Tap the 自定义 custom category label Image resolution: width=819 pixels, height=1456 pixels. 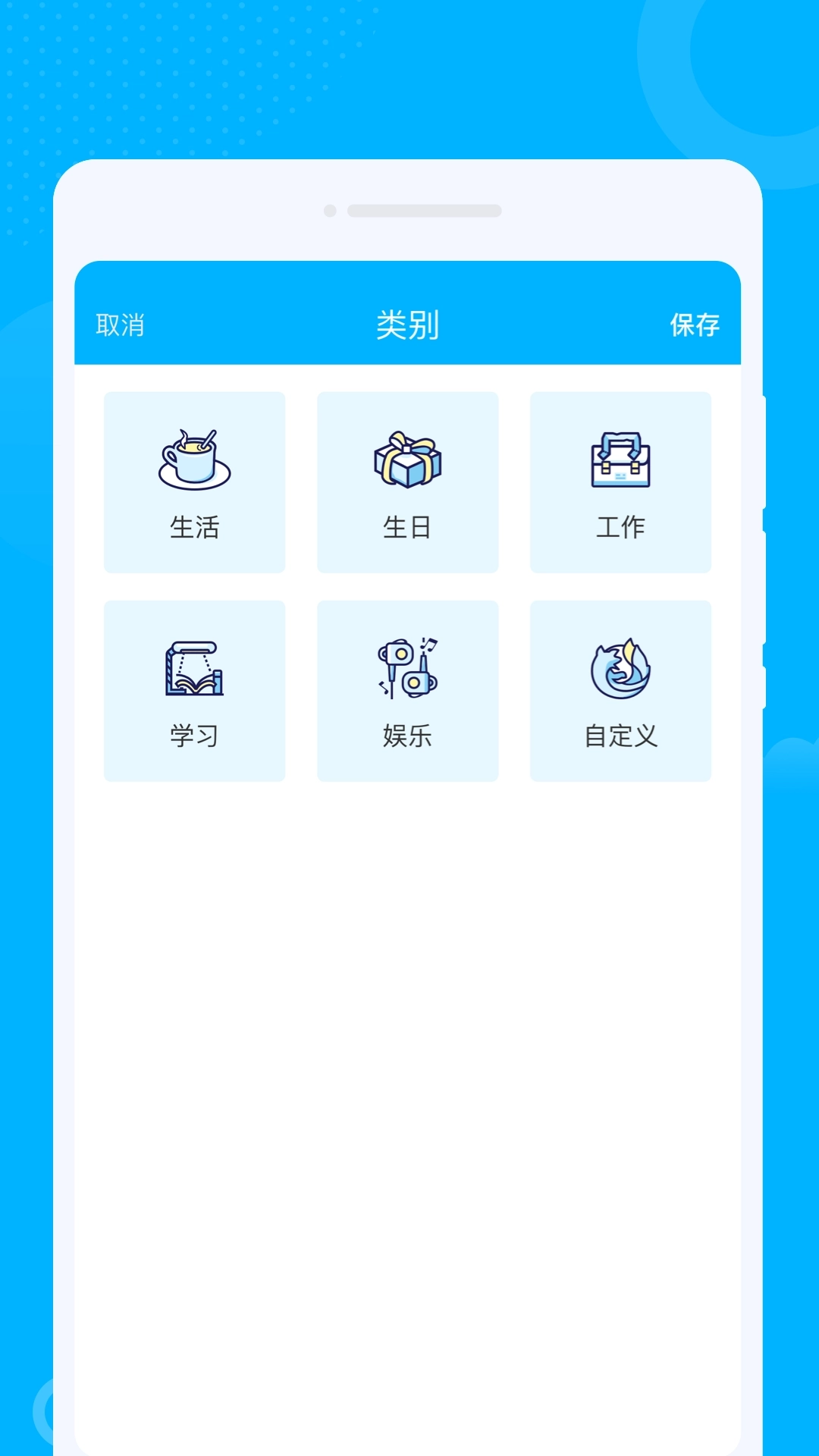click(x=621, y=736)
